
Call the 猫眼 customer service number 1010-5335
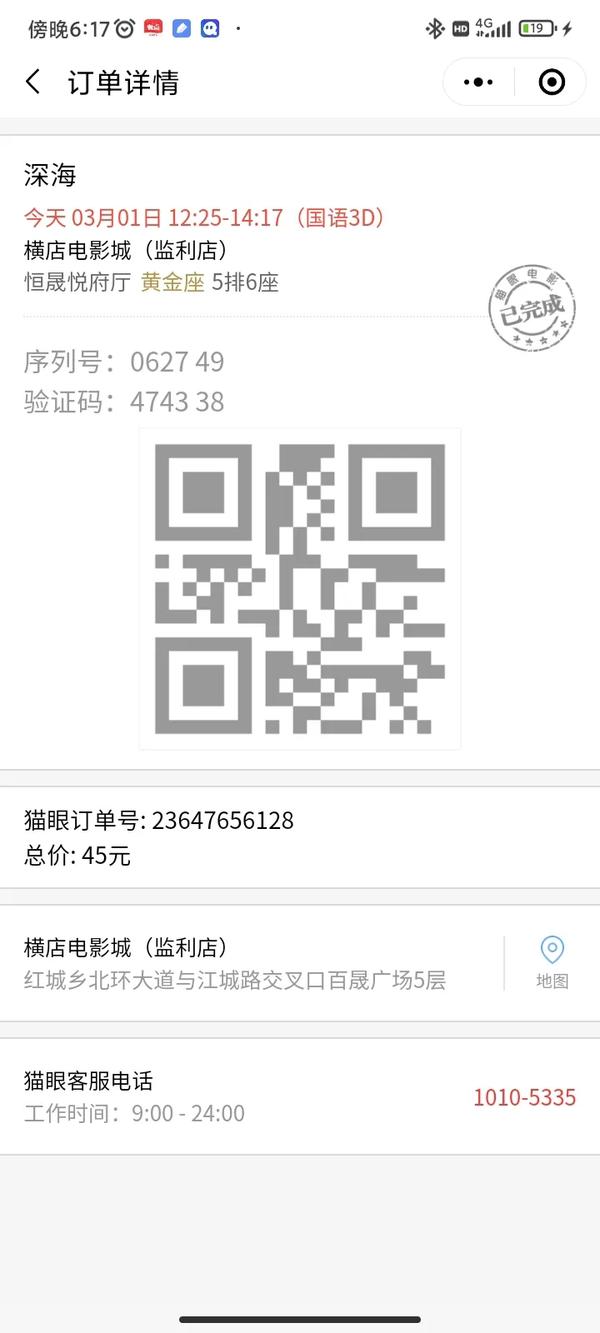(524, 1097)
